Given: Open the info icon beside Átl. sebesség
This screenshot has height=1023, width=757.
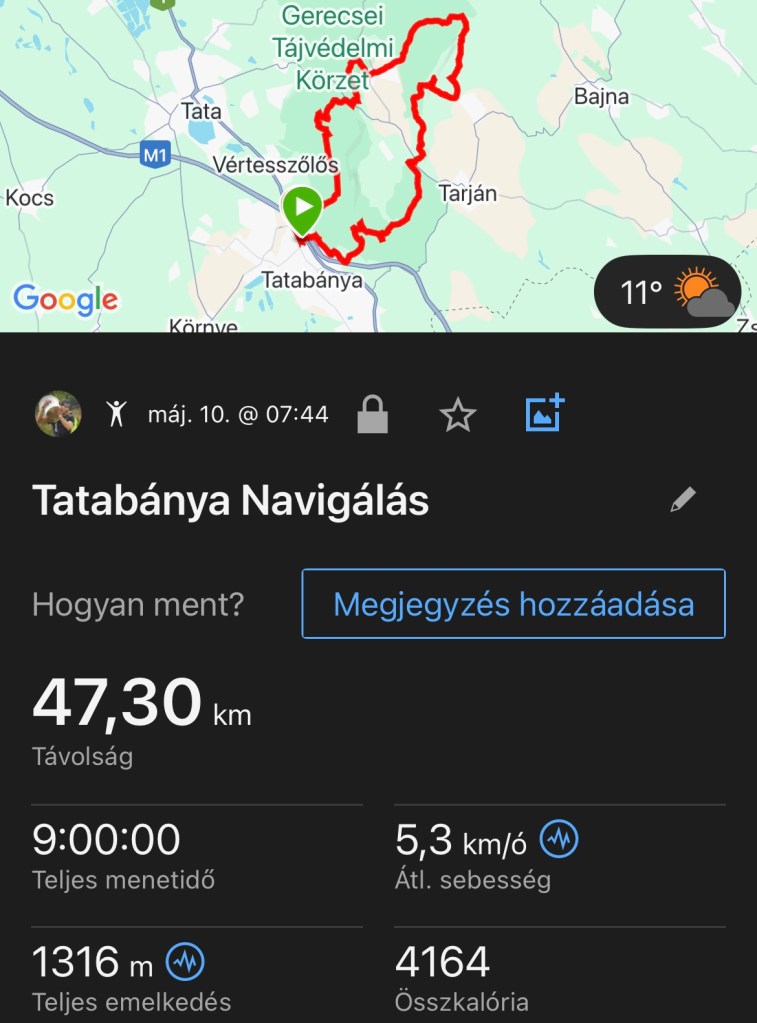Looking at the screenshot, I should tap(558, 840).
